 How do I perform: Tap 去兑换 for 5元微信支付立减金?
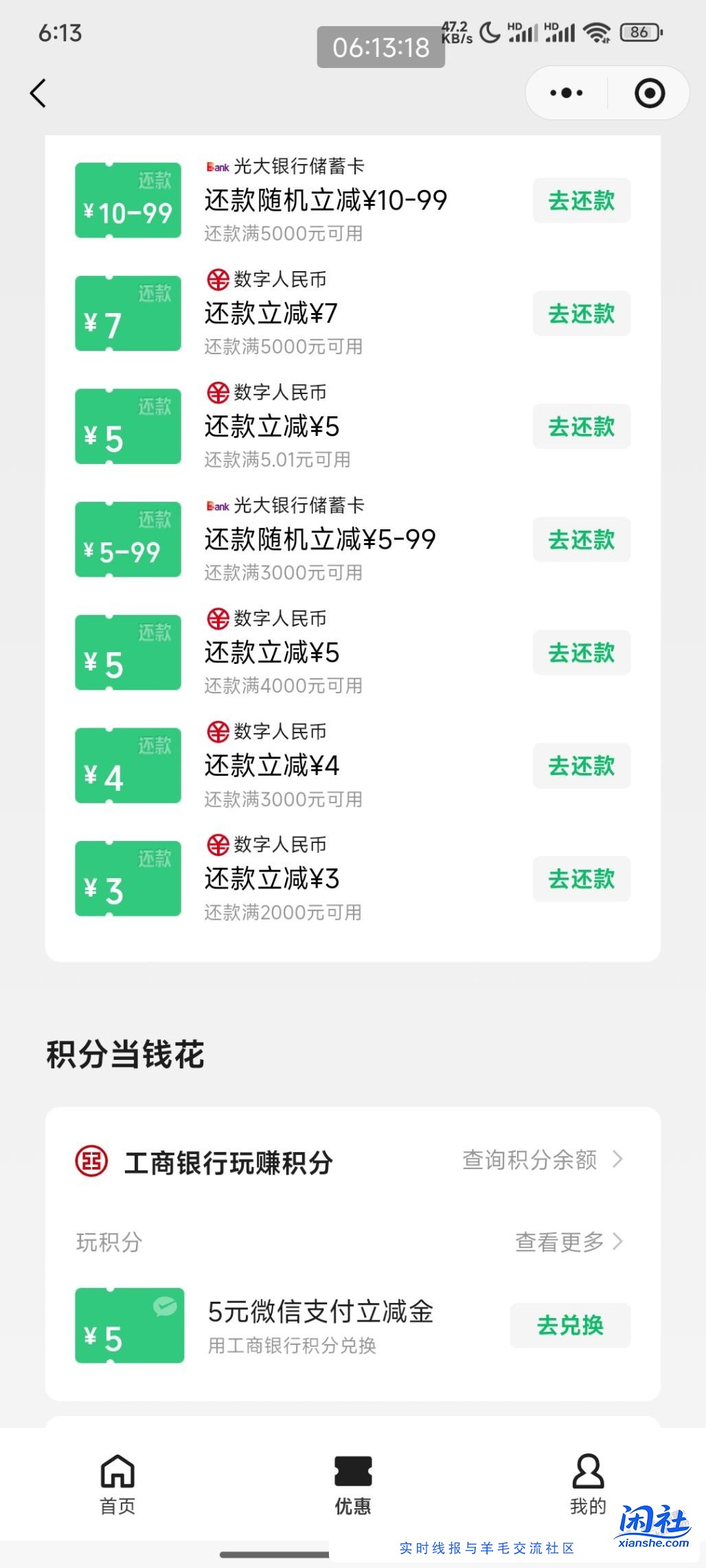570,1326
